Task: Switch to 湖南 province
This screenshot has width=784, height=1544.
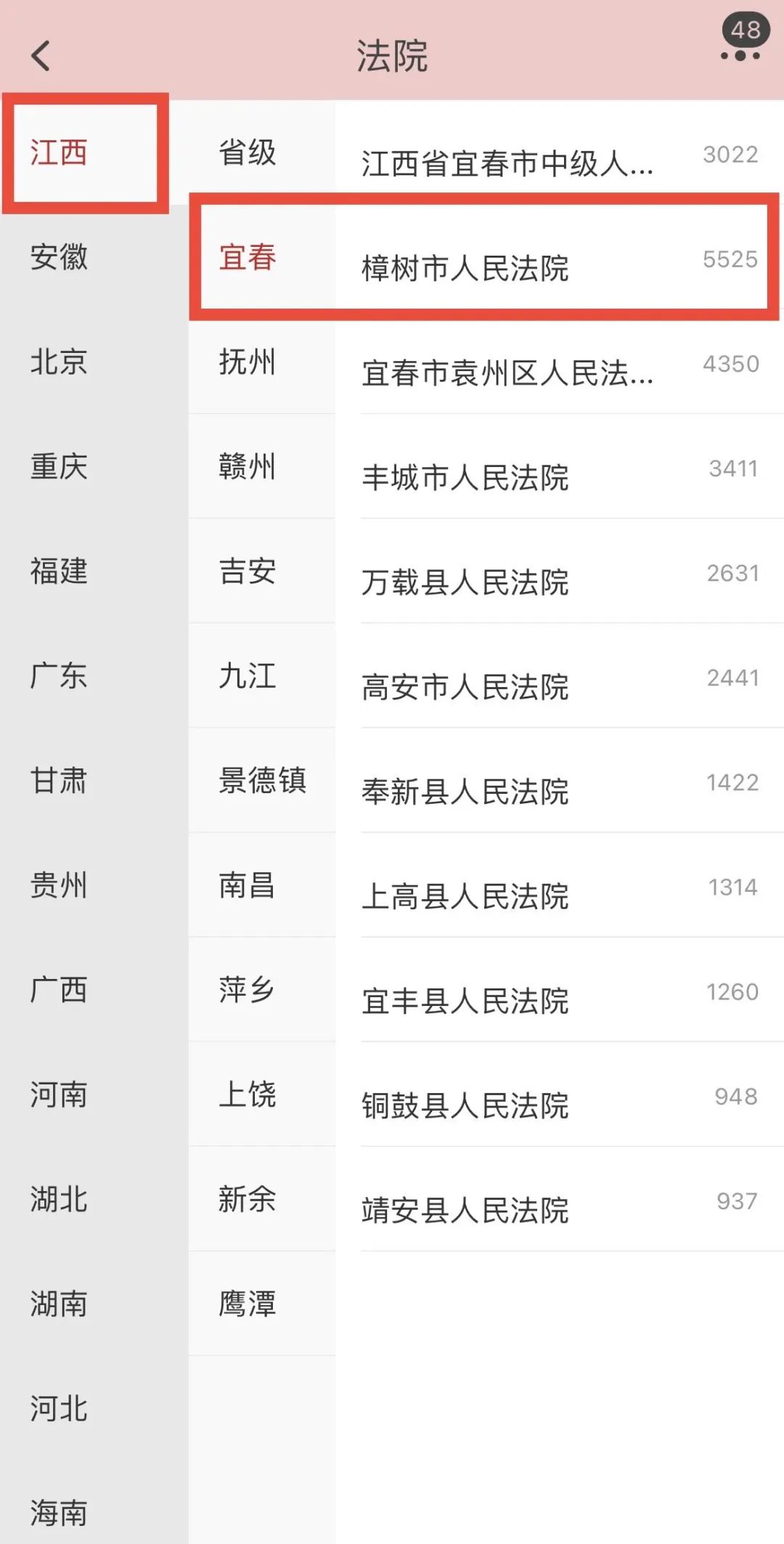Action: coord(59,1304)
